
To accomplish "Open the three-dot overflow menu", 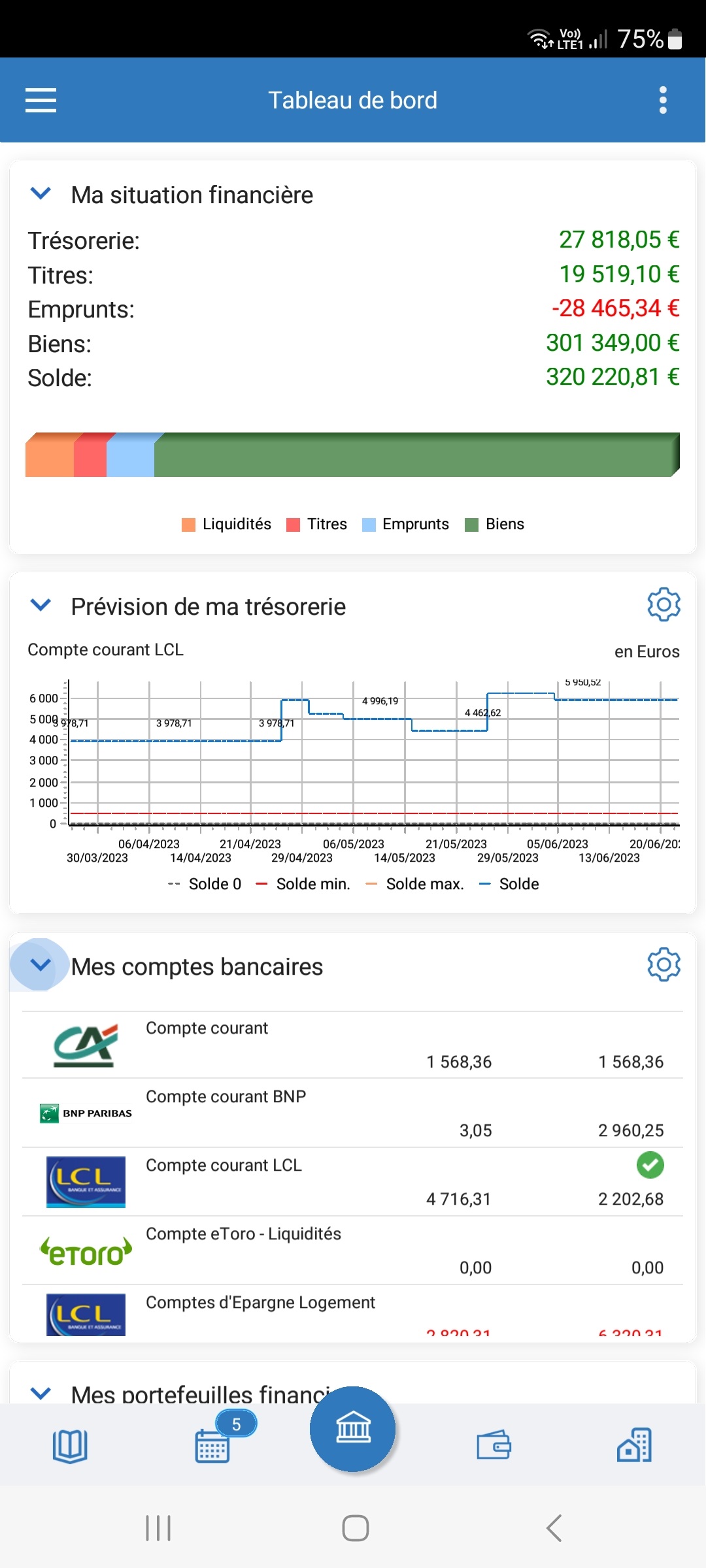I will coord(663,99).
